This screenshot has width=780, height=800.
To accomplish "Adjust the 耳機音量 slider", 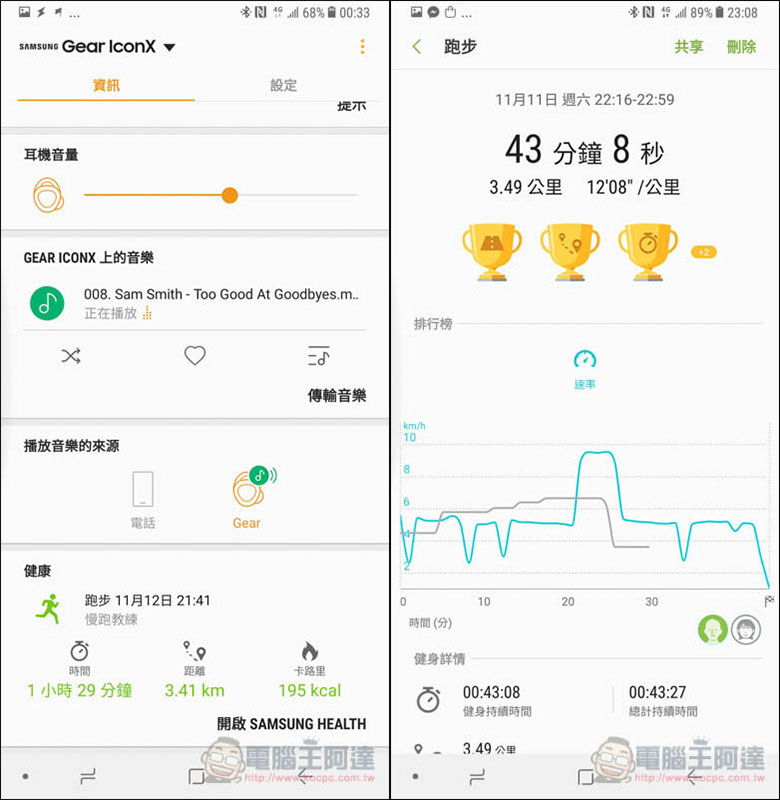I will [230, 195].
